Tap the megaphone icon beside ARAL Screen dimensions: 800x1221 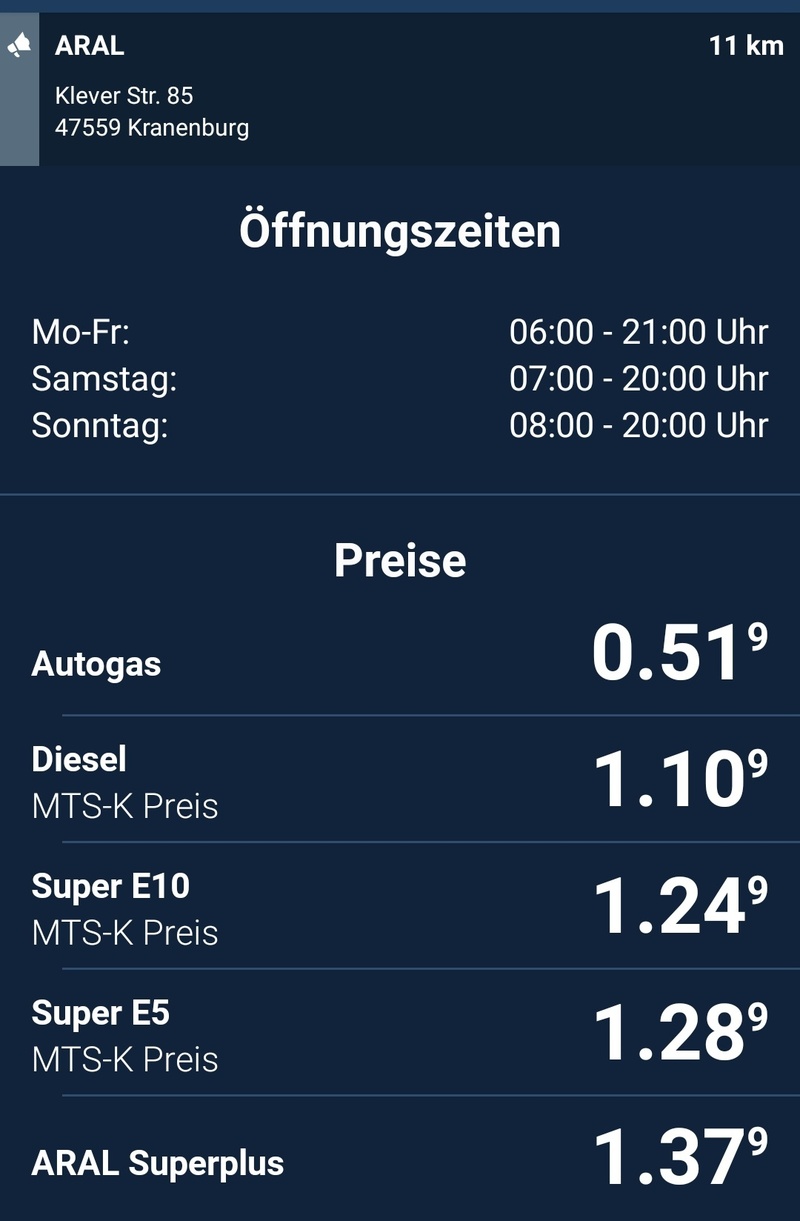coord(19,47)
